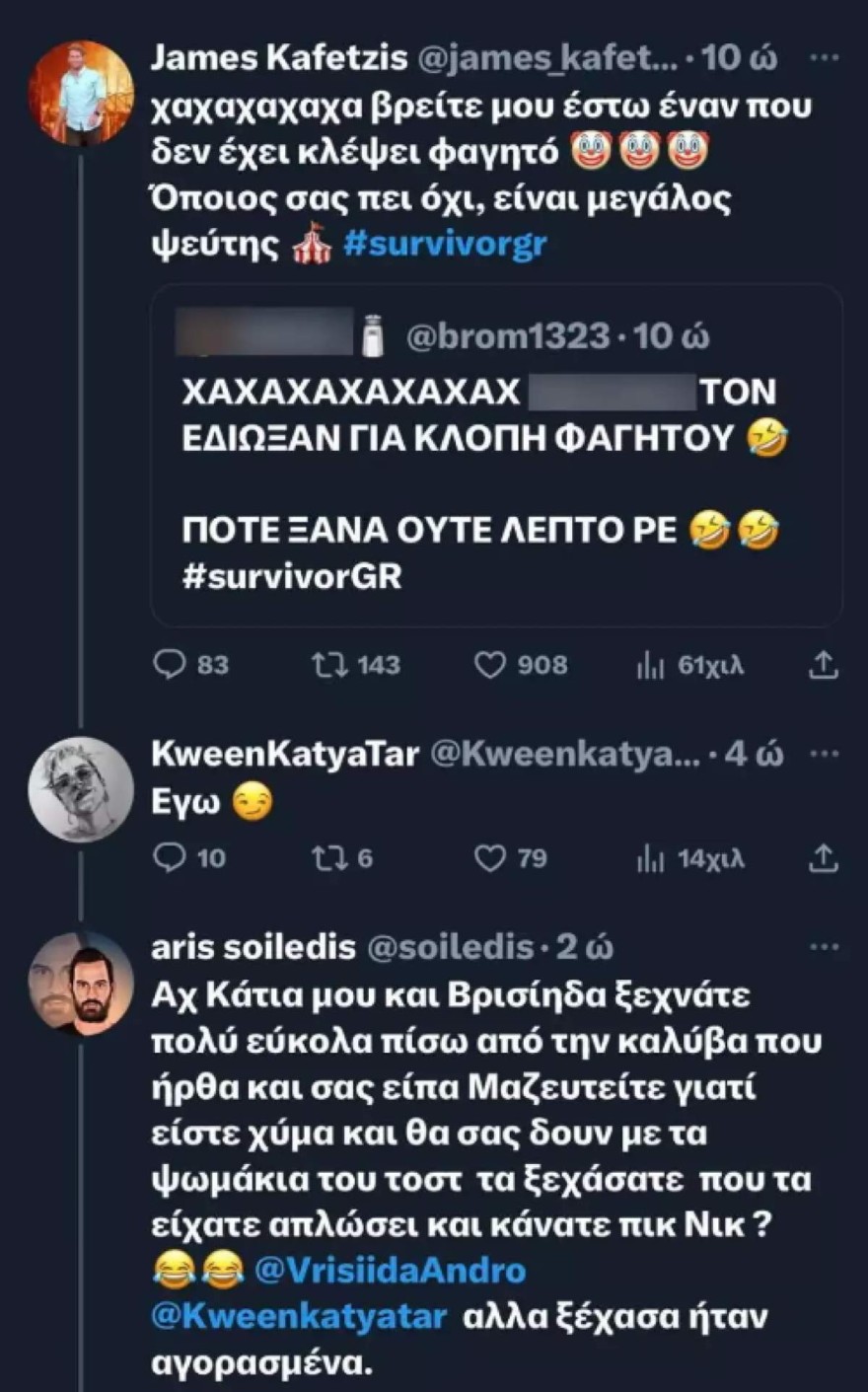Image resolution: width=868 pixels, height=1392 pixels.
Task: View analytics for James Kafetzis's tweet
Action: tap(649, 666)
